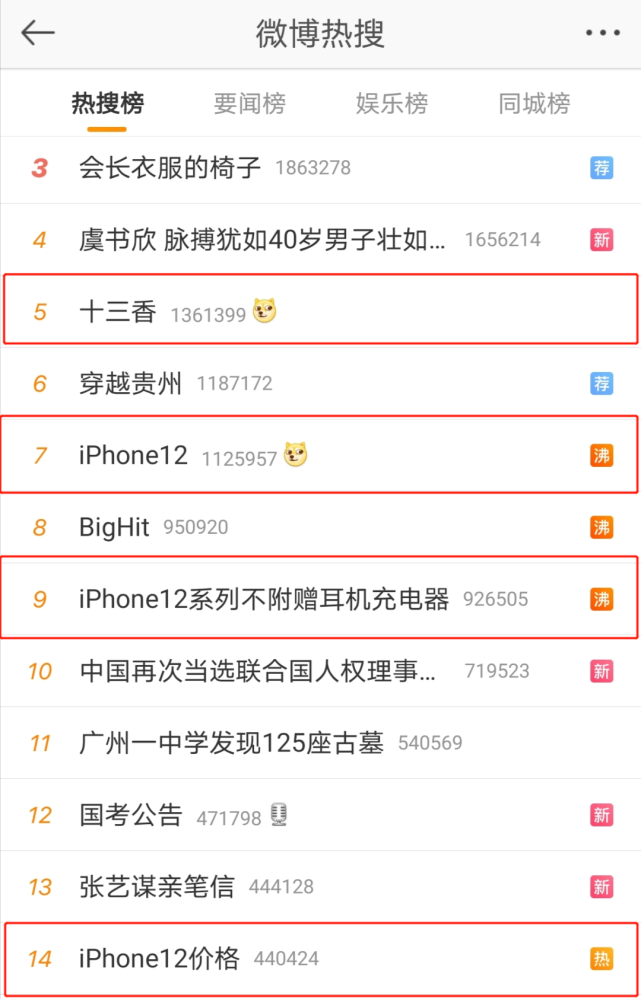Open the iPhone12价格 trending topic
This screenshot has height=999, width=641.
pyautogui.click(x=320, y=959)
